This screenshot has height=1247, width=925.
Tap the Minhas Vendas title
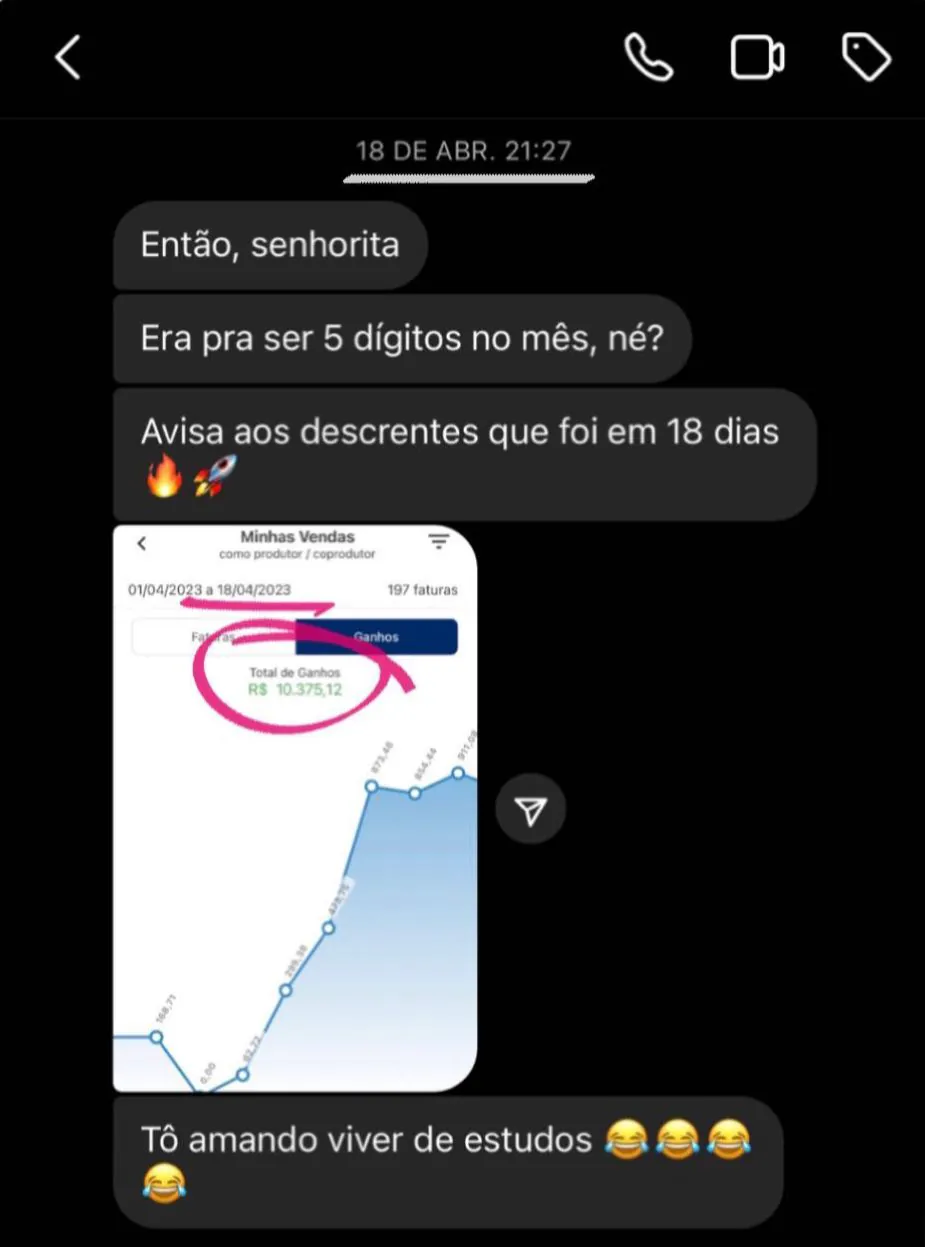click(x=296, y=536)
